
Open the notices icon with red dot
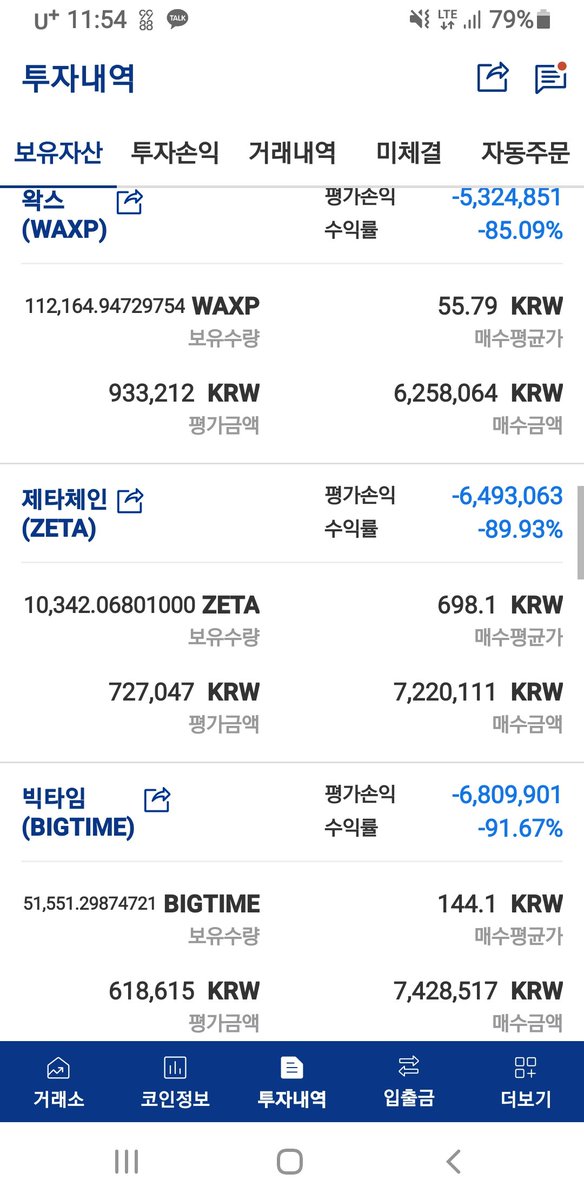tap(550, 77)
